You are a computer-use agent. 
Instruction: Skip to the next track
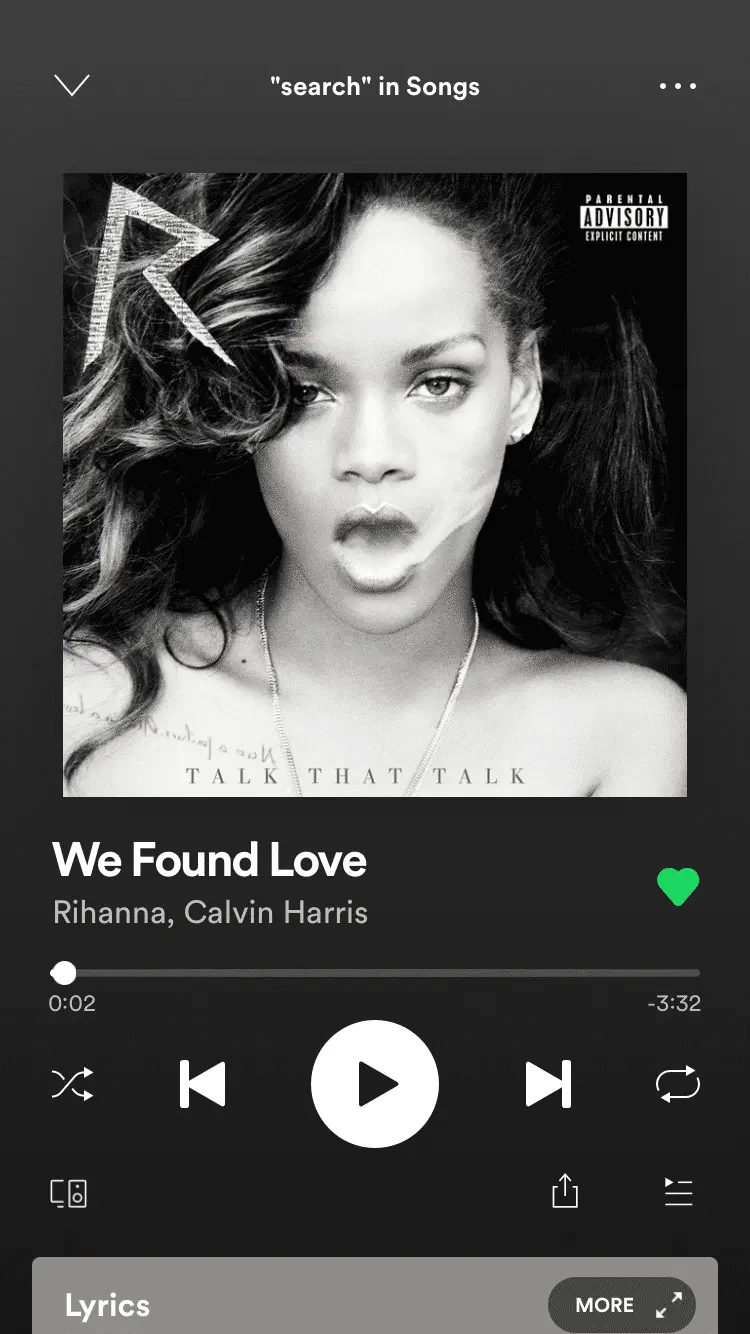tap(548, 1084)
